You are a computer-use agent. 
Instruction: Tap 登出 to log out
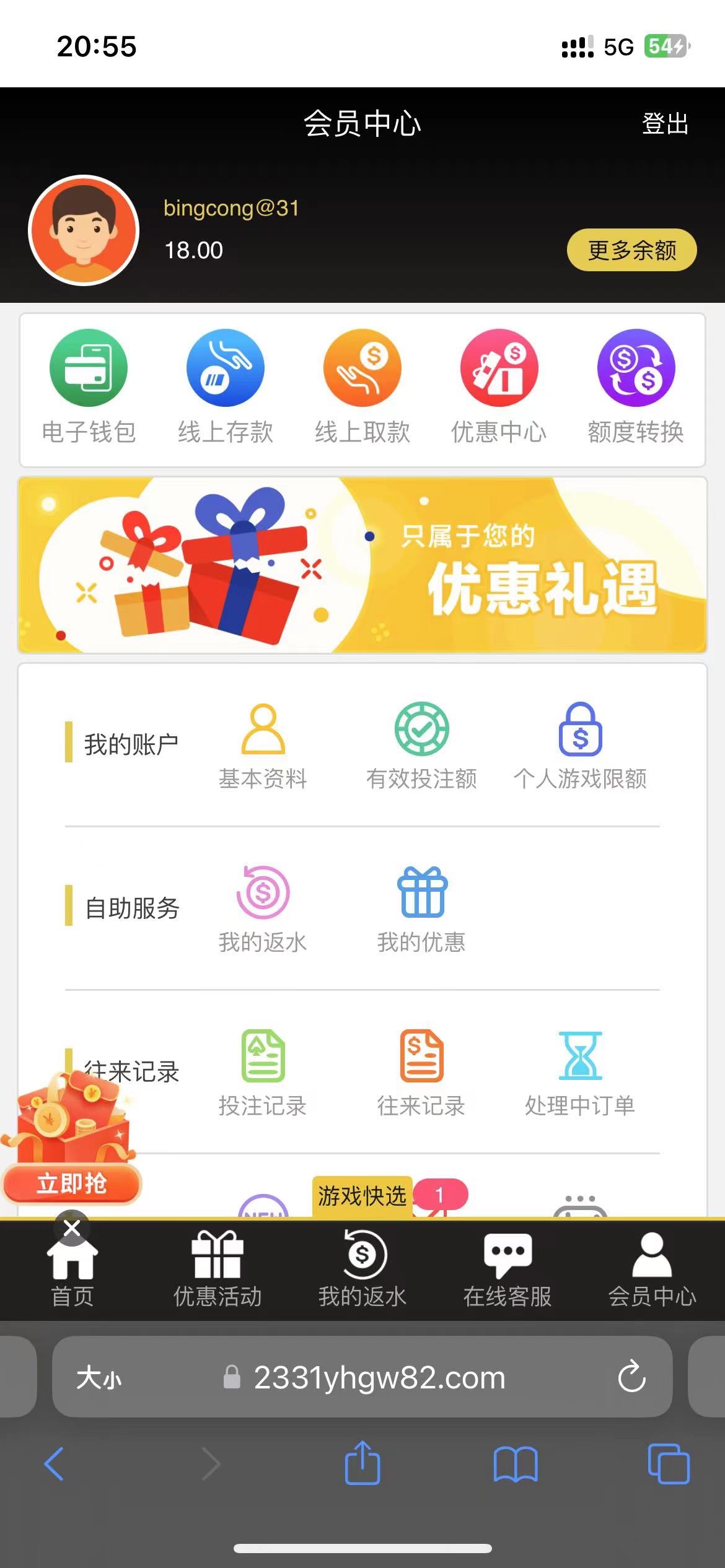665,124
